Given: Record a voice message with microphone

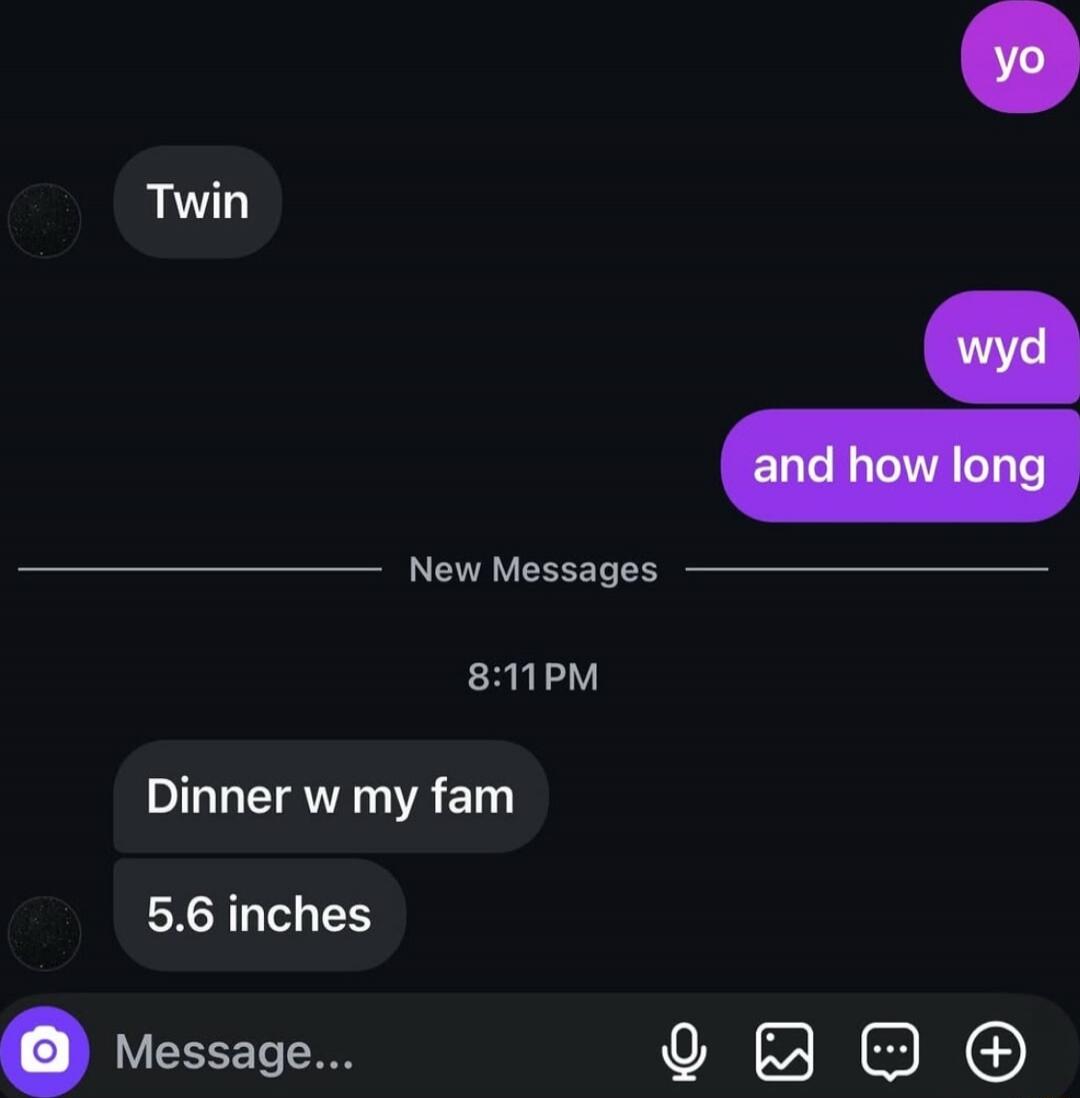Looking at the screenshot, I should click(x=683, y=1052).
